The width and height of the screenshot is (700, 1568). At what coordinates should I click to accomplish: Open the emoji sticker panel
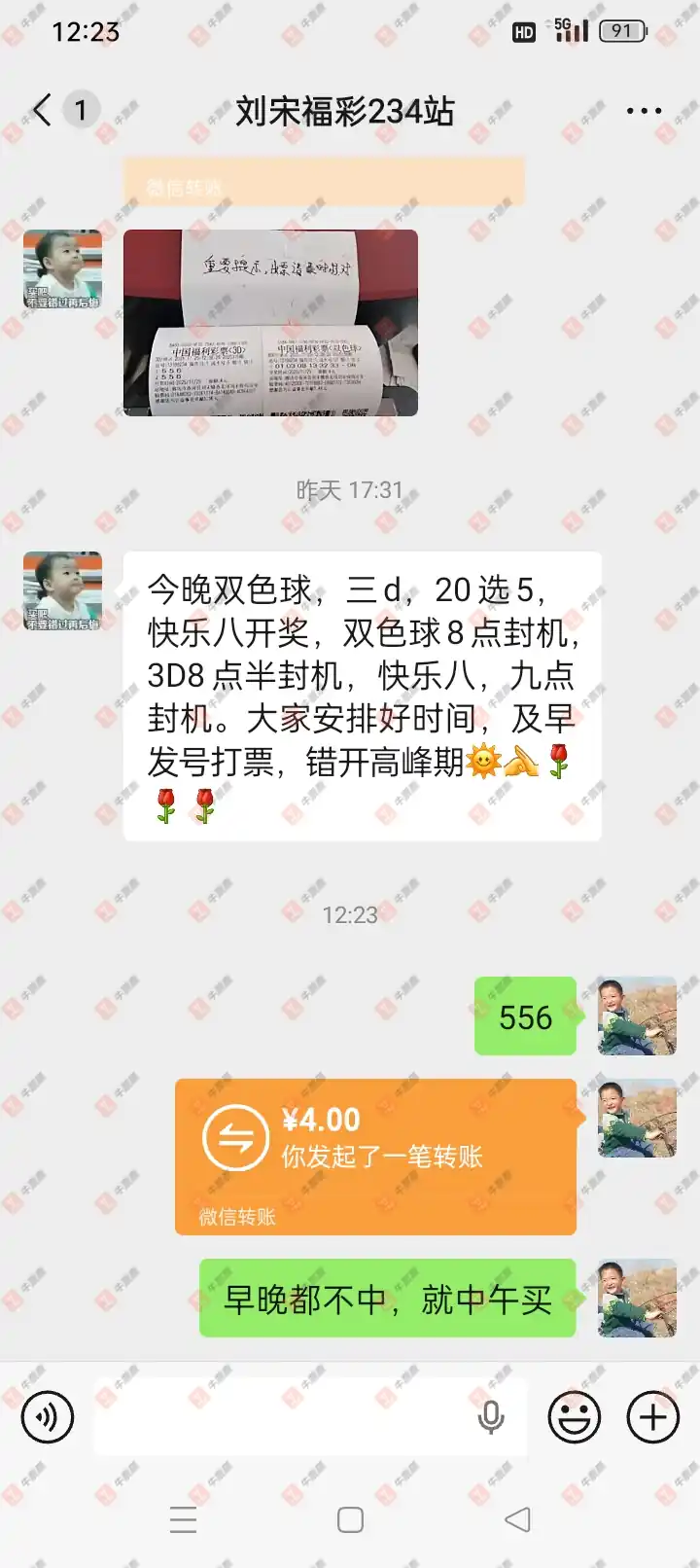574,1417
